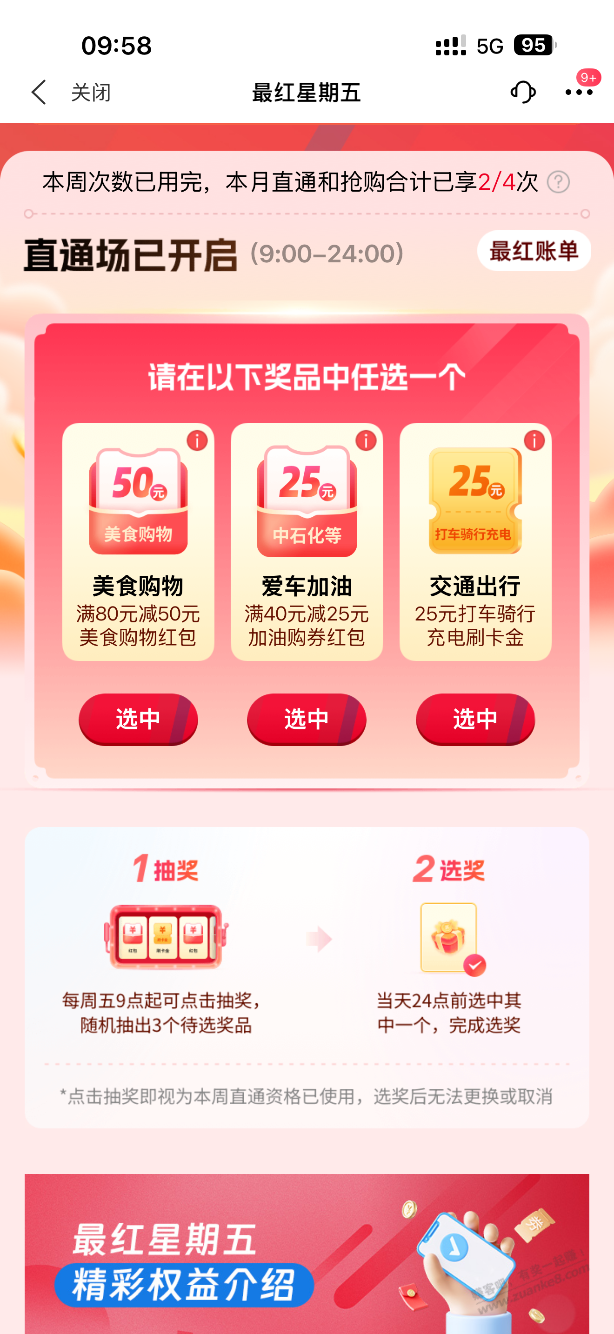This screenshot has height=1334, width=614.
Task: View info icon on 交通出行 prize
Action: click(534, 440)
